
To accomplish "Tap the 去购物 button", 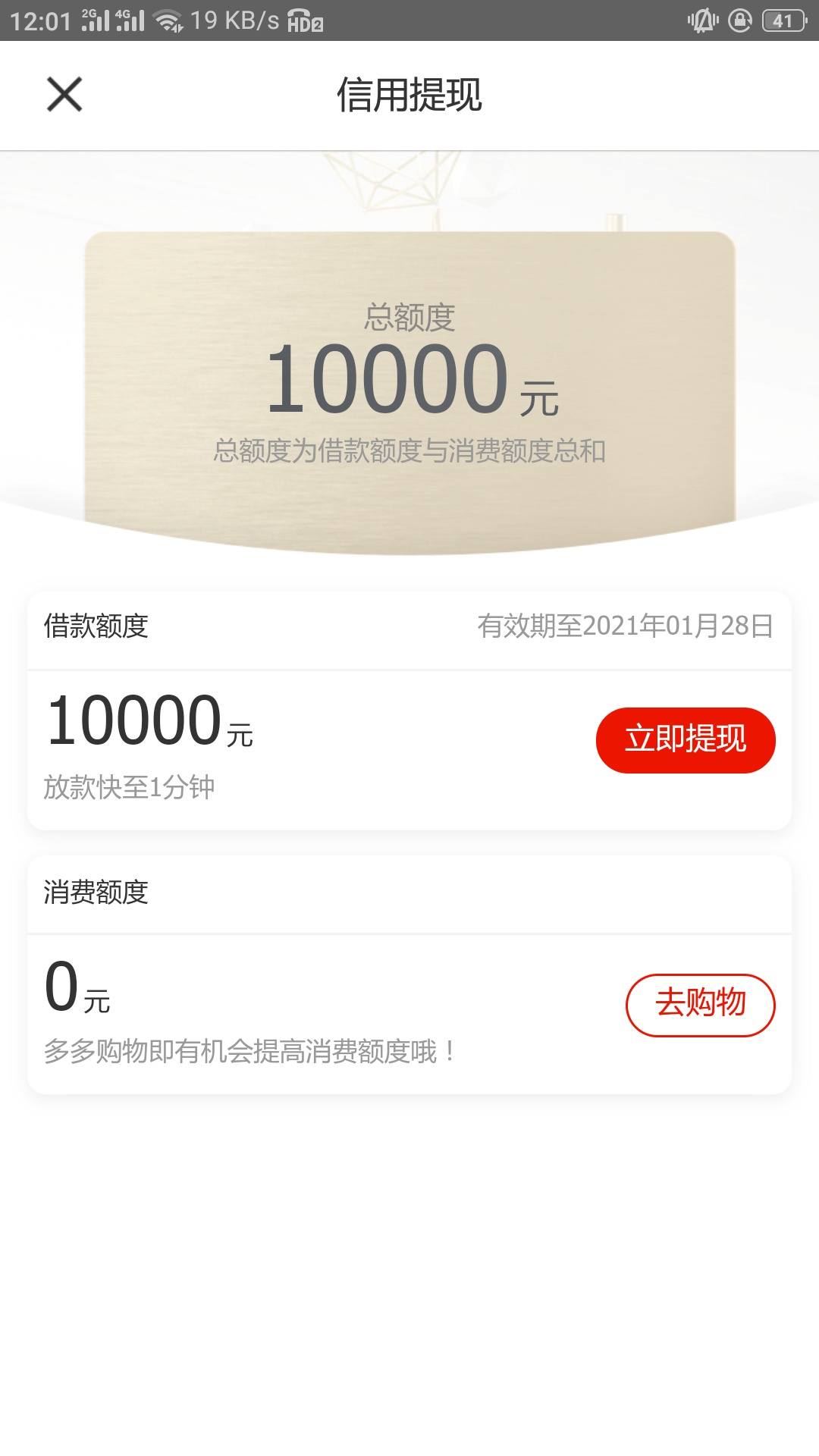I will 700,1005.
